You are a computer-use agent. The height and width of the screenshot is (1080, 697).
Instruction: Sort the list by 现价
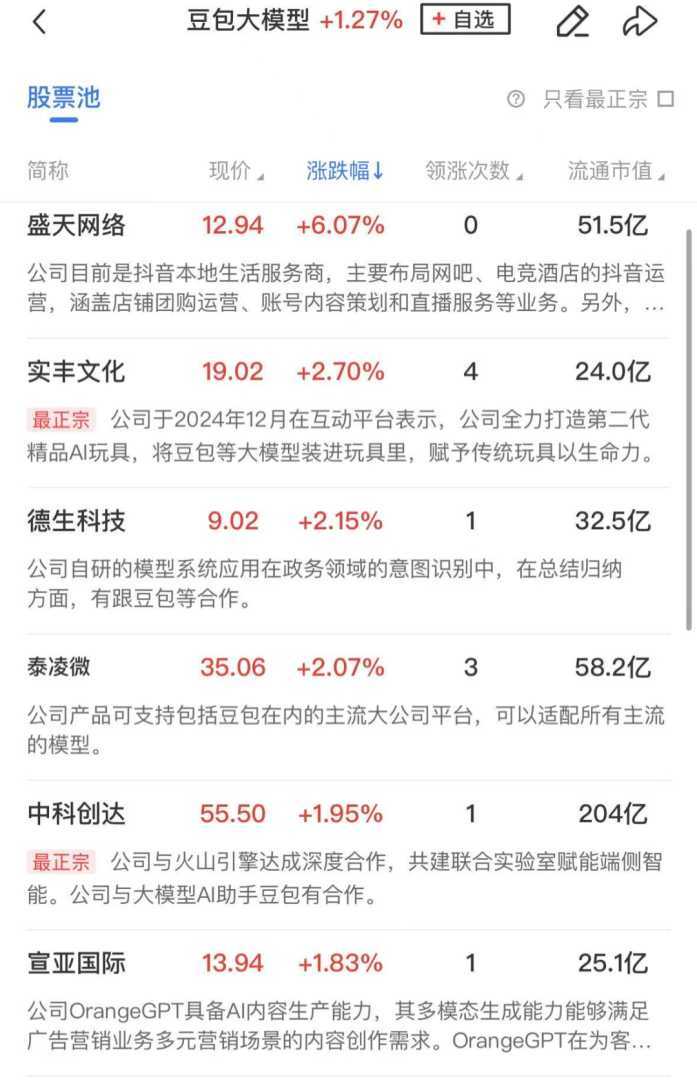pyautogui.click(x=236, y=171)
